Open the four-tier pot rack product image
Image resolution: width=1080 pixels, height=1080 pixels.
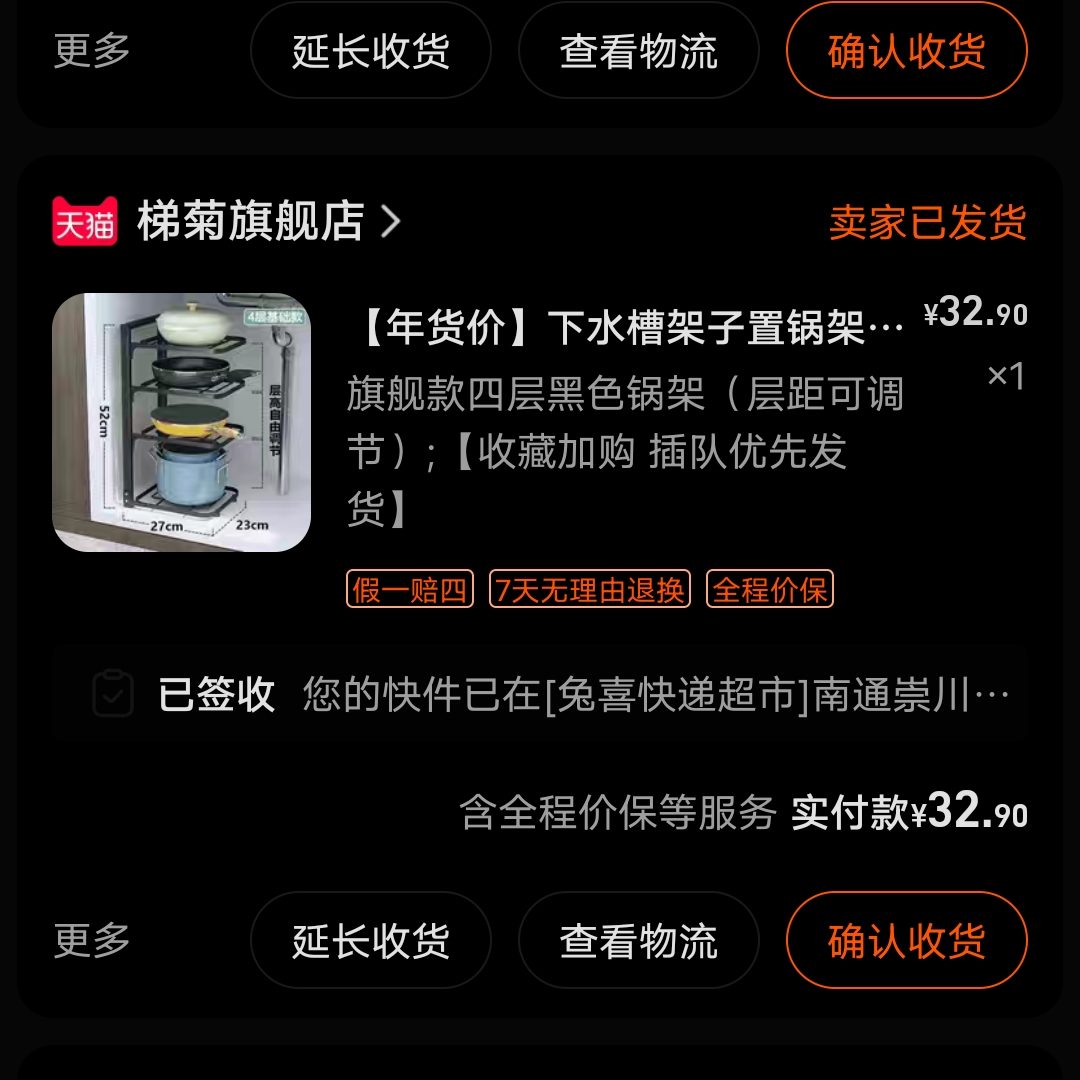pyautogui.click(x=181, y=422)
